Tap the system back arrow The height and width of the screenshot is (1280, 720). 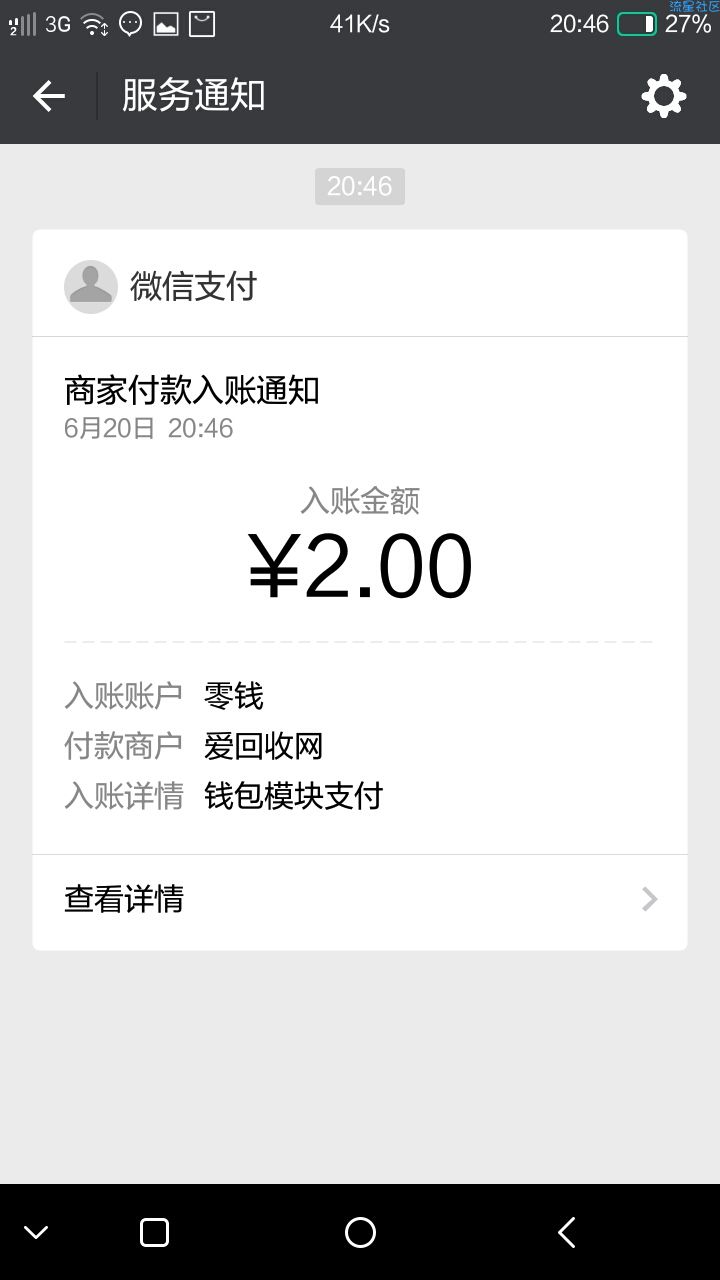pyautogui.click(x=566, y=1232)
